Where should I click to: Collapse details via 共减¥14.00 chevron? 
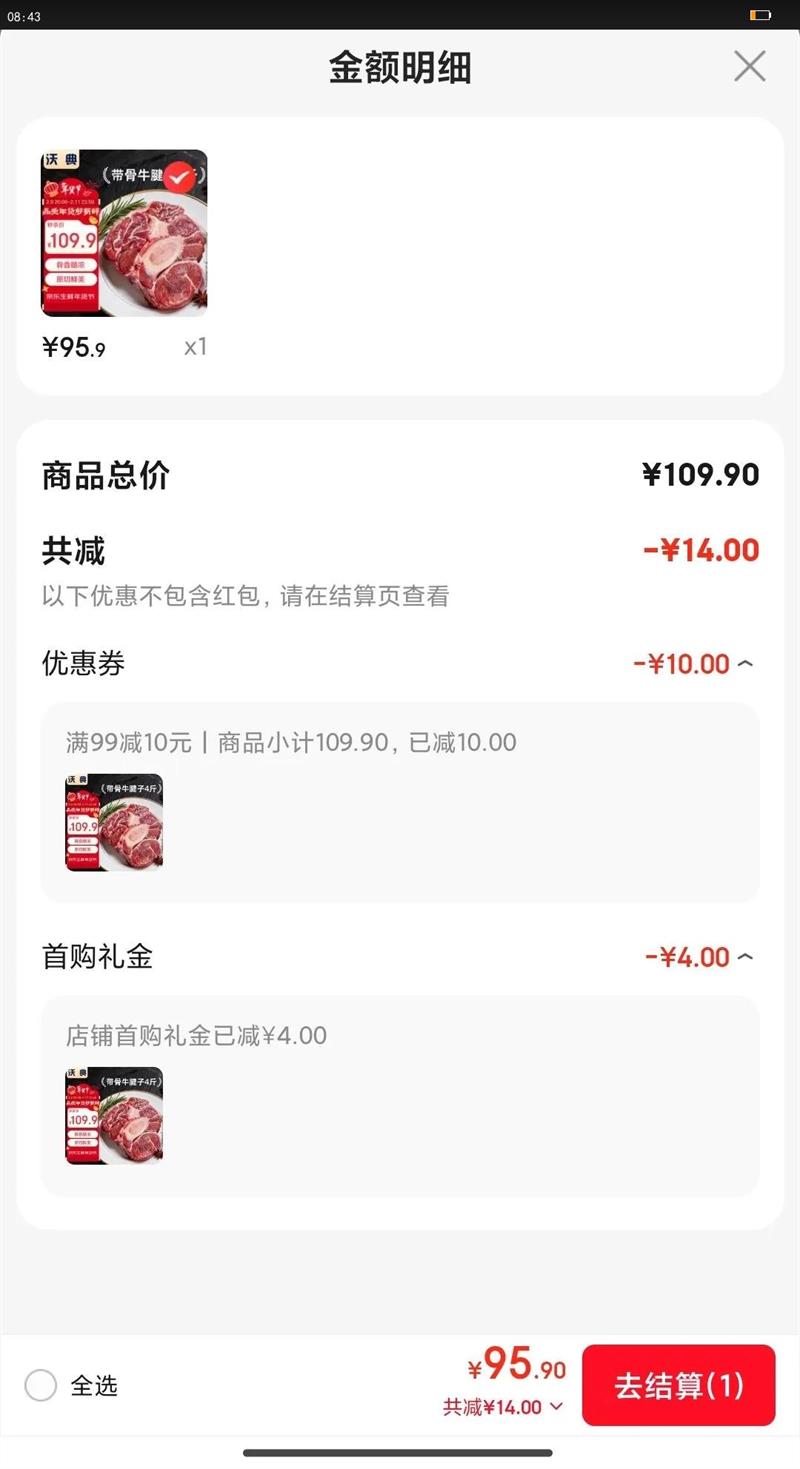(x=557, y=1407)
